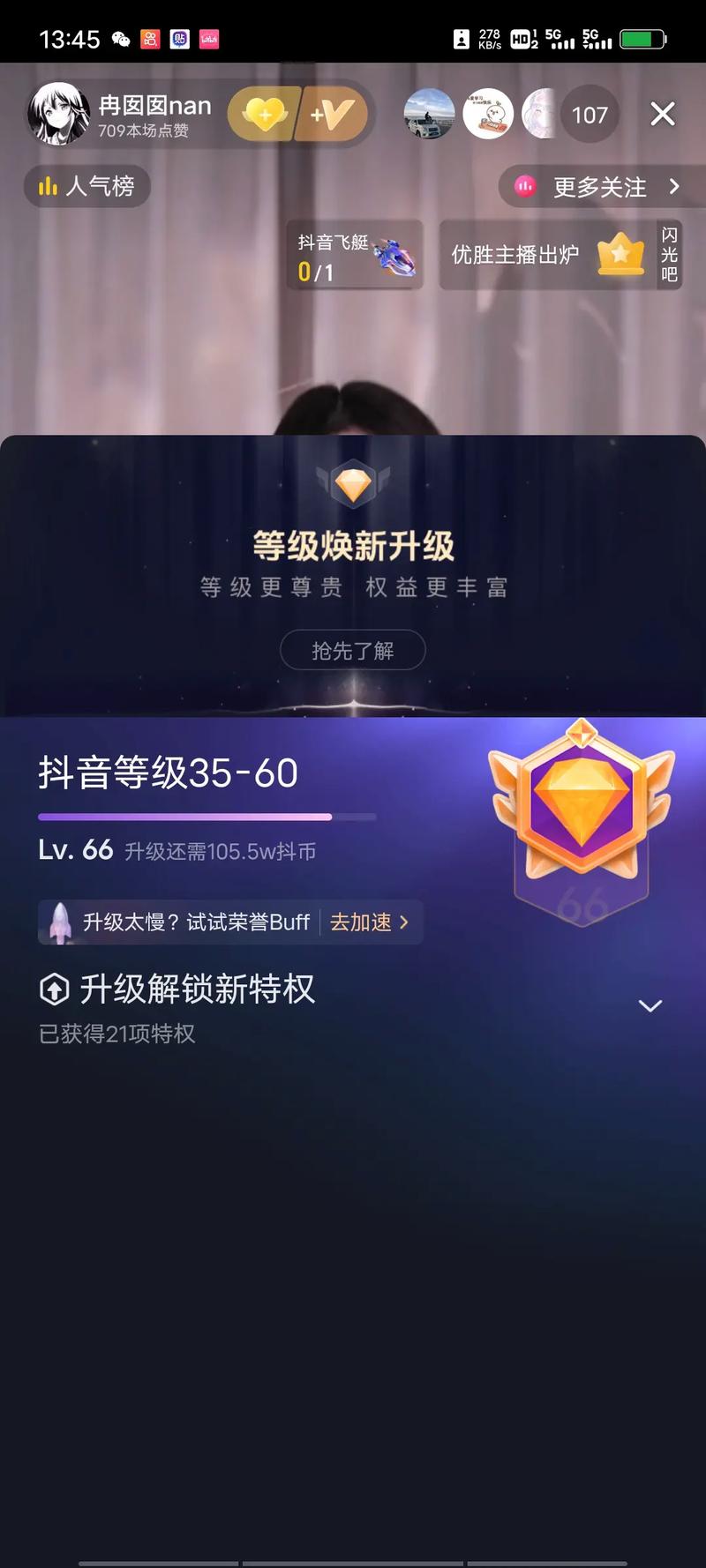Tap the yellow heart fan club button

[262, 115]
